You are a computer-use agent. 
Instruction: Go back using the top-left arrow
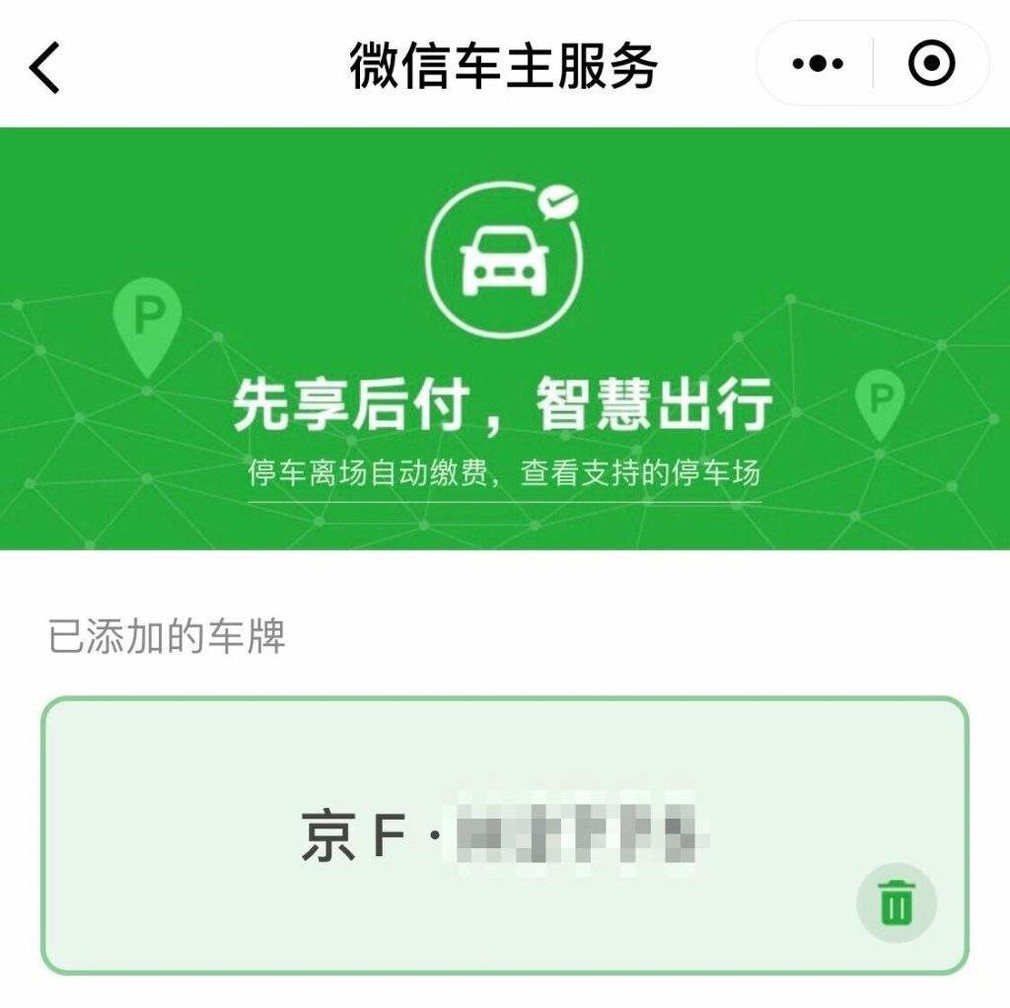point(45,67)
